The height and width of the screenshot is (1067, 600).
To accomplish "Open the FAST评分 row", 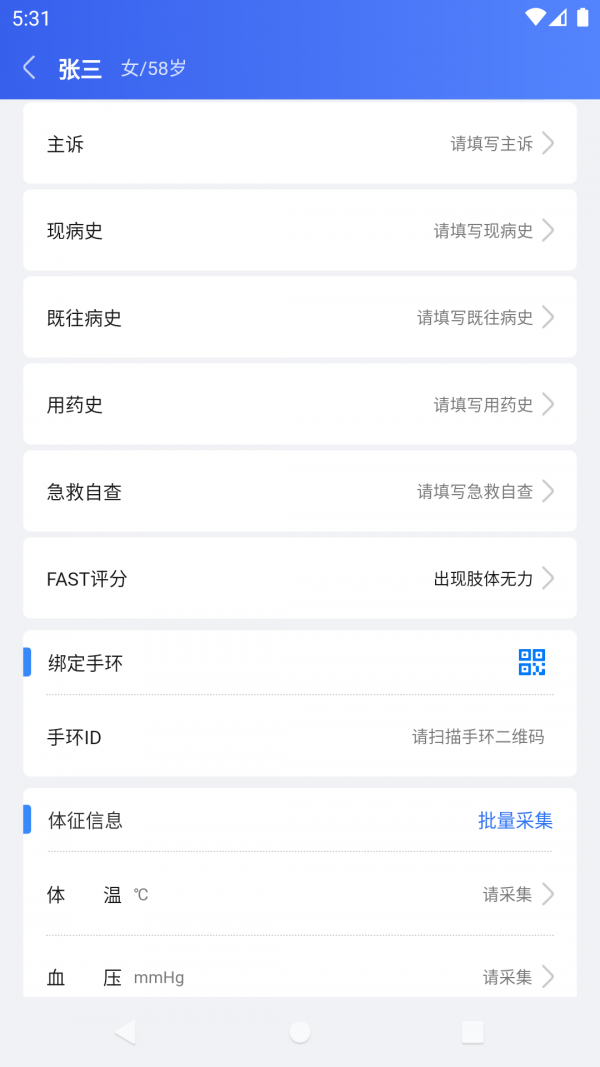I will click(300, 579).
